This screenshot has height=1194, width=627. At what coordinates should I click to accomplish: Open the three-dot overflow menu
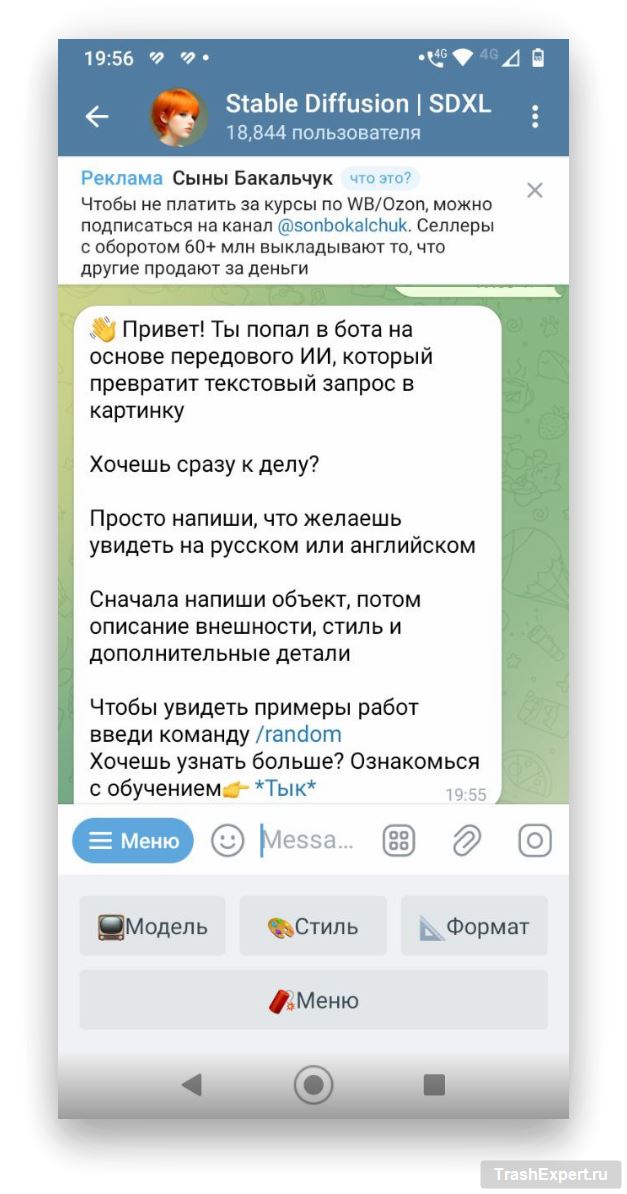click(x=535, y=117)
